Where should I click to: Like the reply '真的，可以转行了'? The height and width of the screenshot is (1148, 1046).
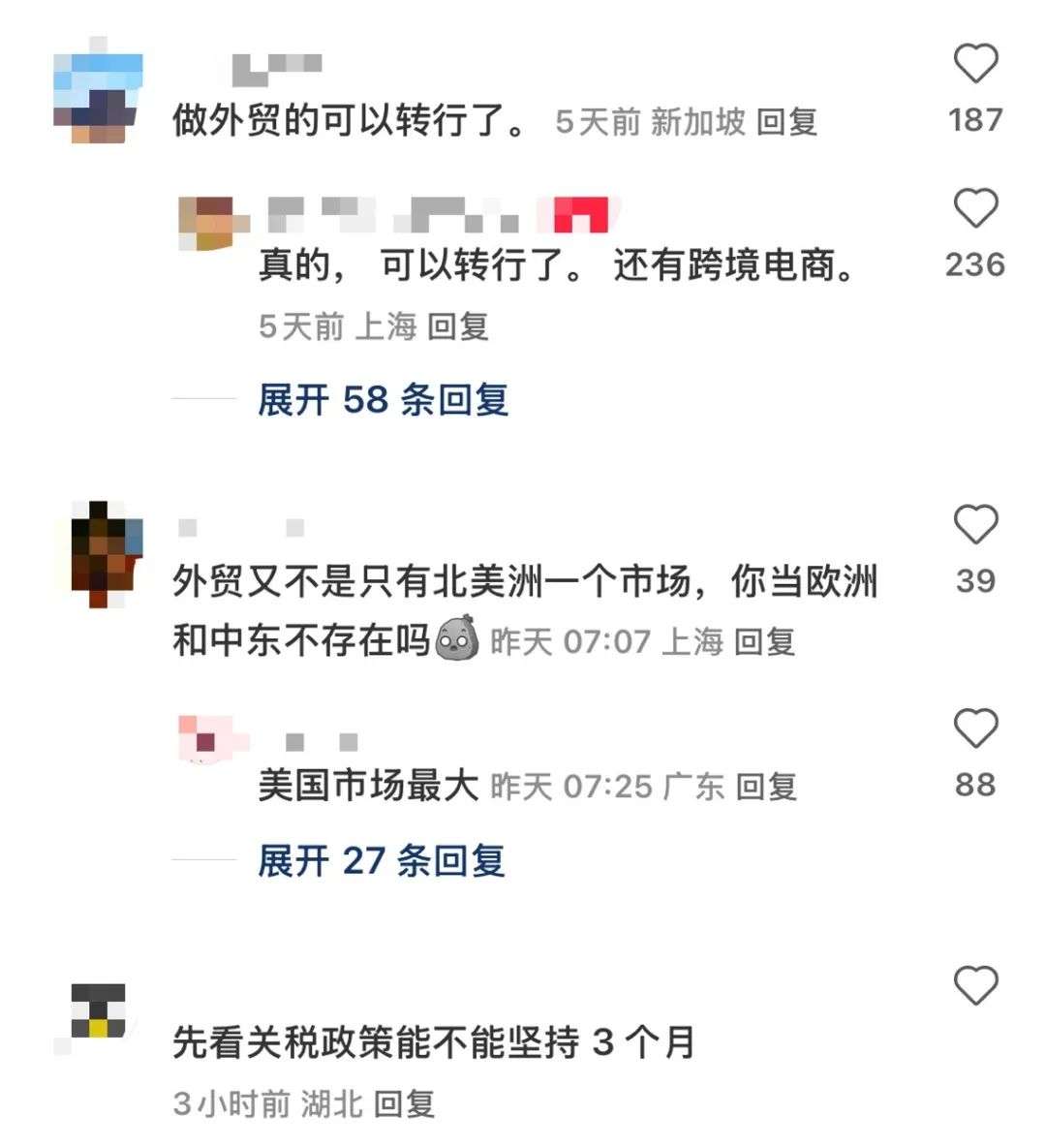click(x=975, y=209)
